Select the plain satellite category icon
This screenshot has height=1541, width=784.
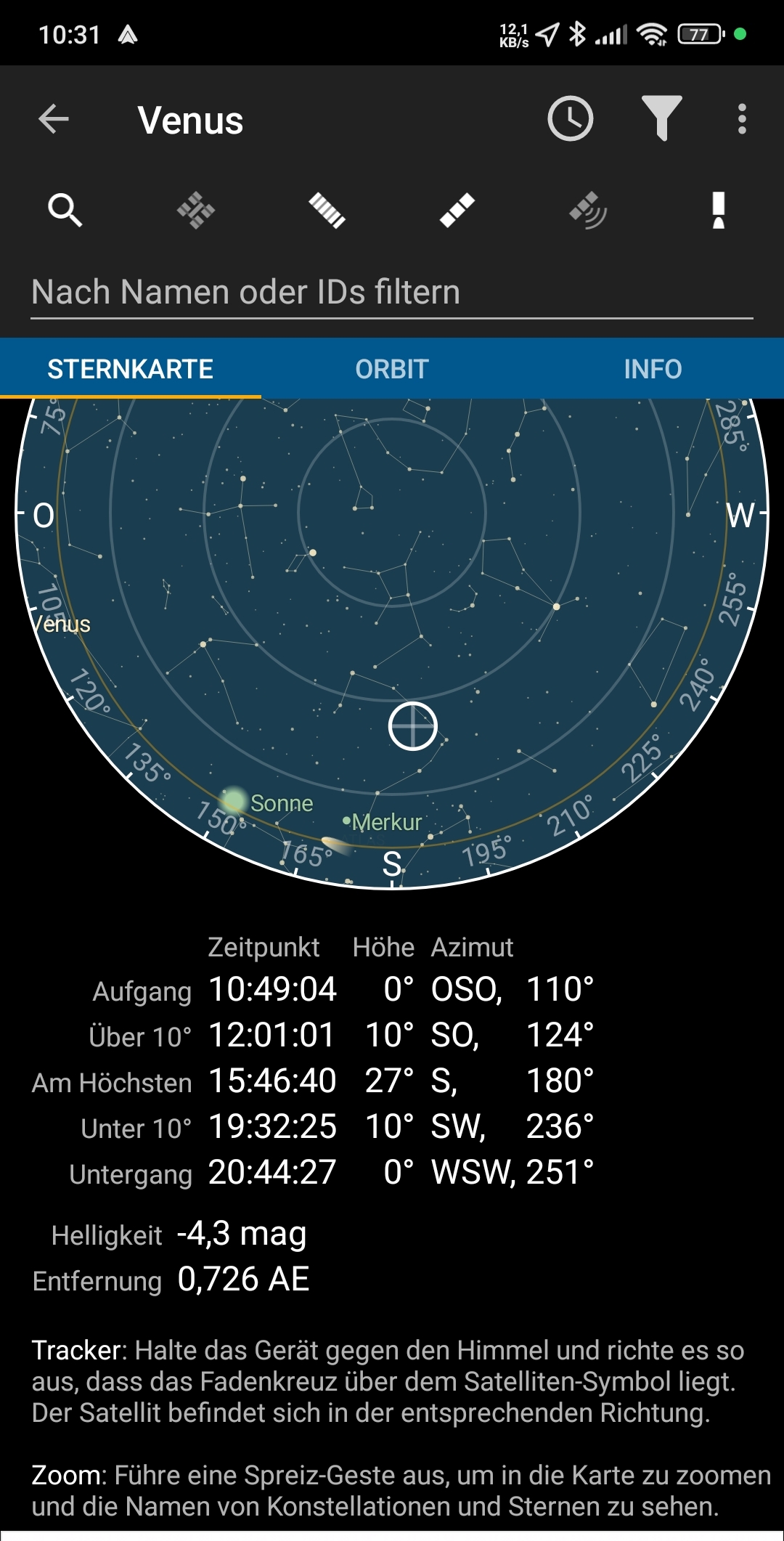pyautogui.click(x=457, y=211)
